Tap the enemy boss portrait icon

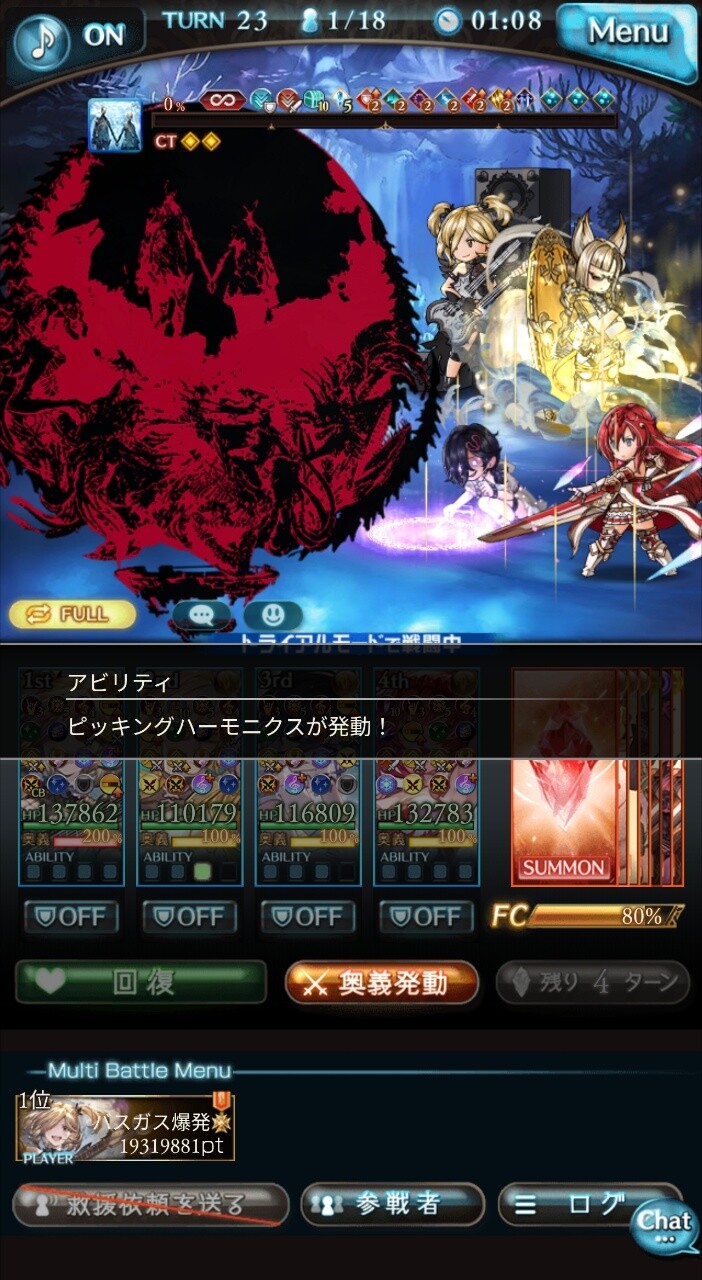[x=114, y=125]
